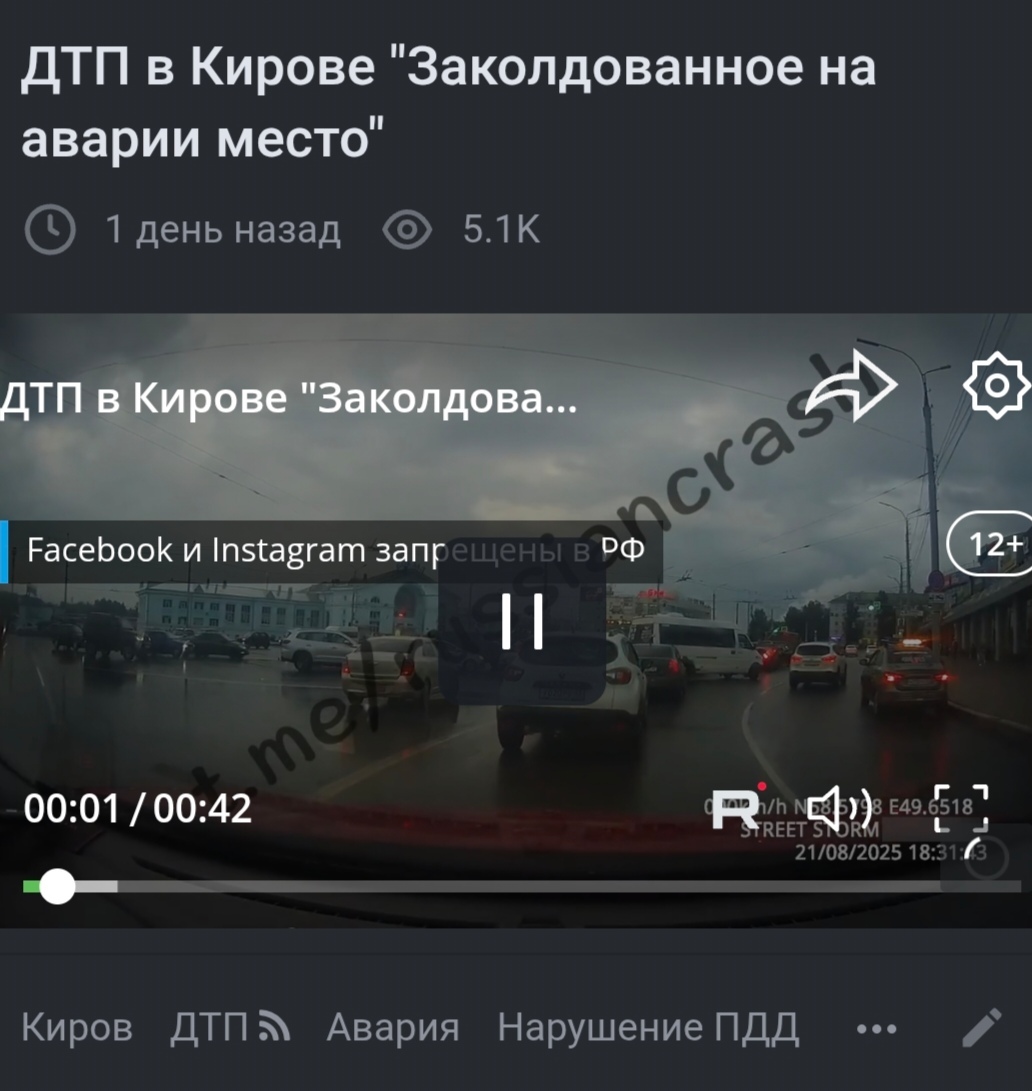
Task: Open the ДТП tag
Action: (209, 1027)
